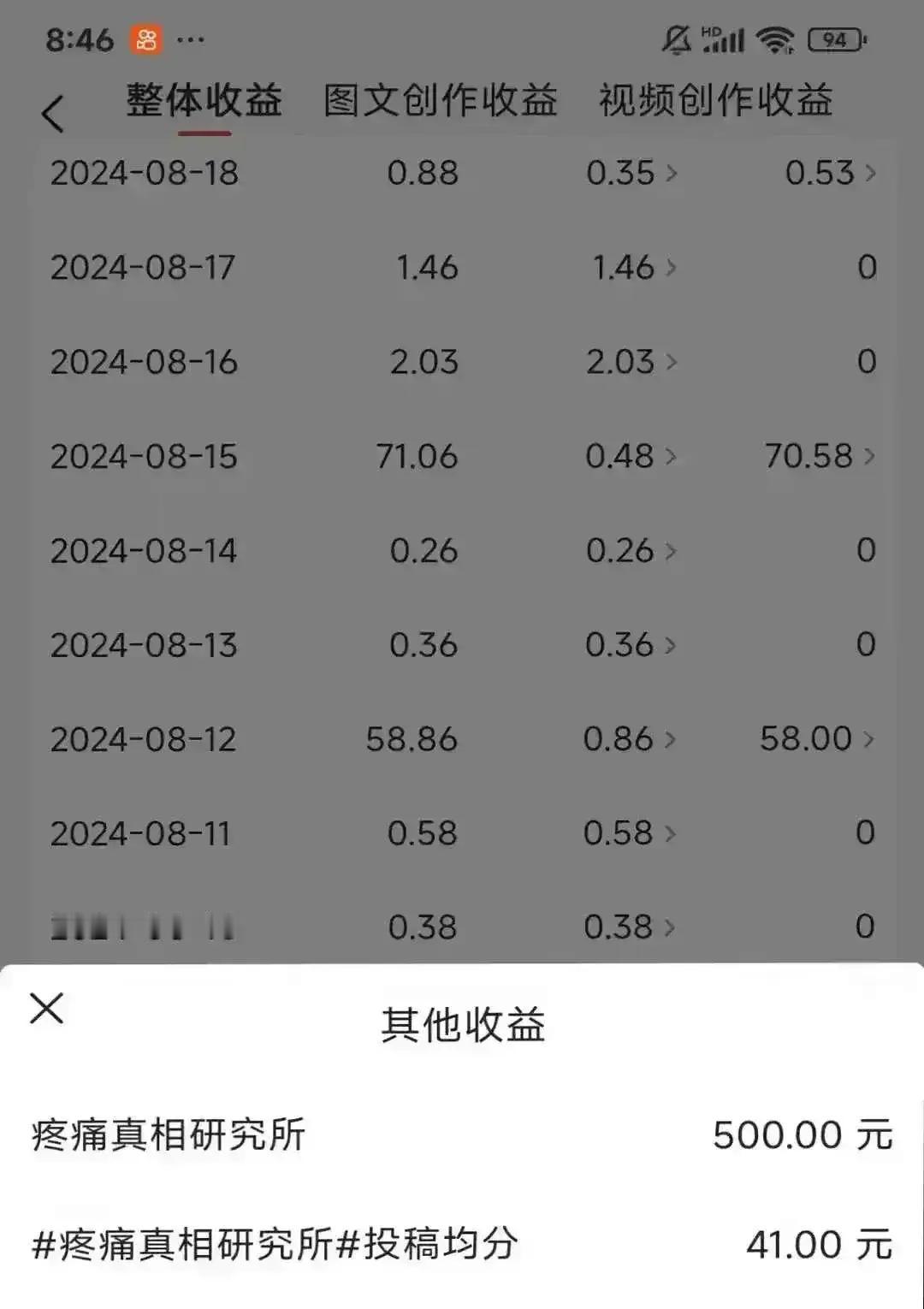
Task: Switch to the 图文创作收益 tab
Action: tap(441, 100)
